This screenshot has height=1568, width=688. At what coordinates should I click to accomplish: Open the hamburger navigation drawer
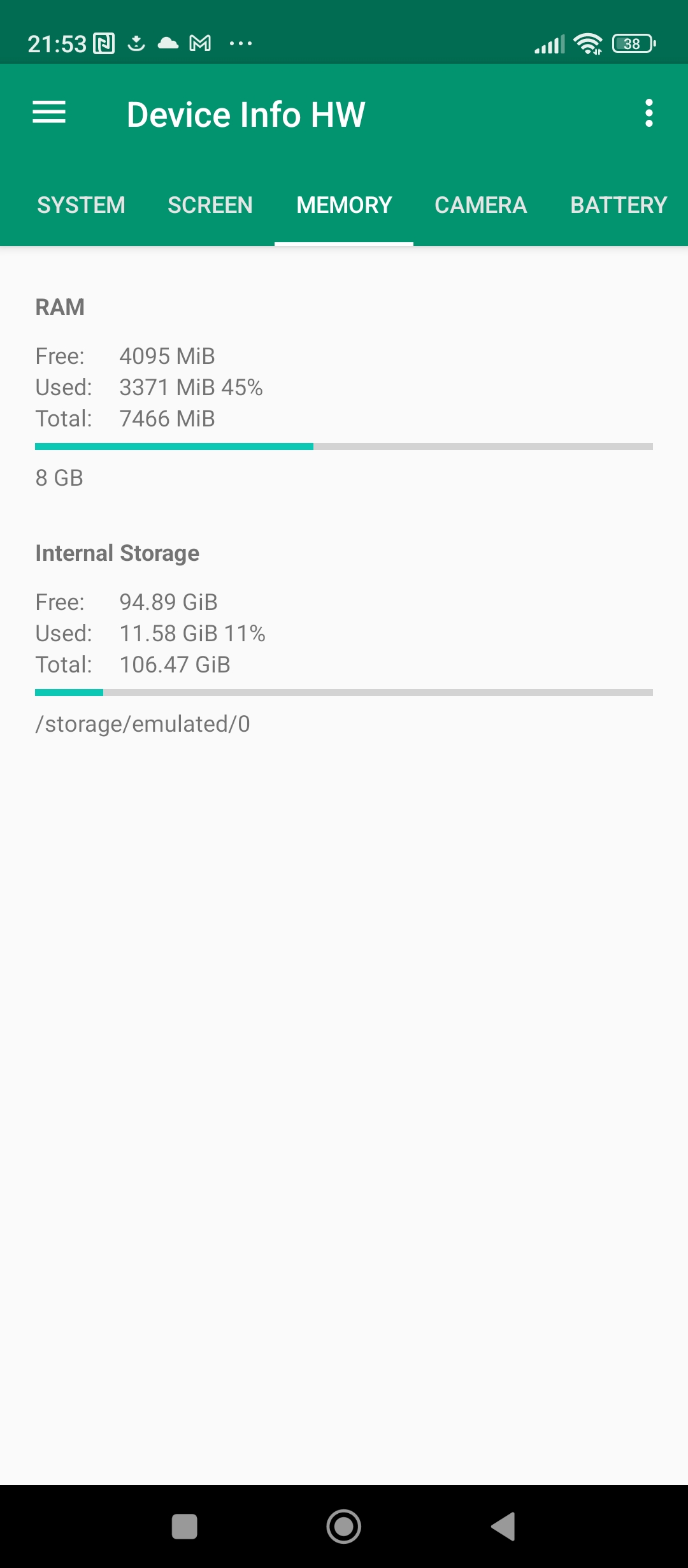49,113
